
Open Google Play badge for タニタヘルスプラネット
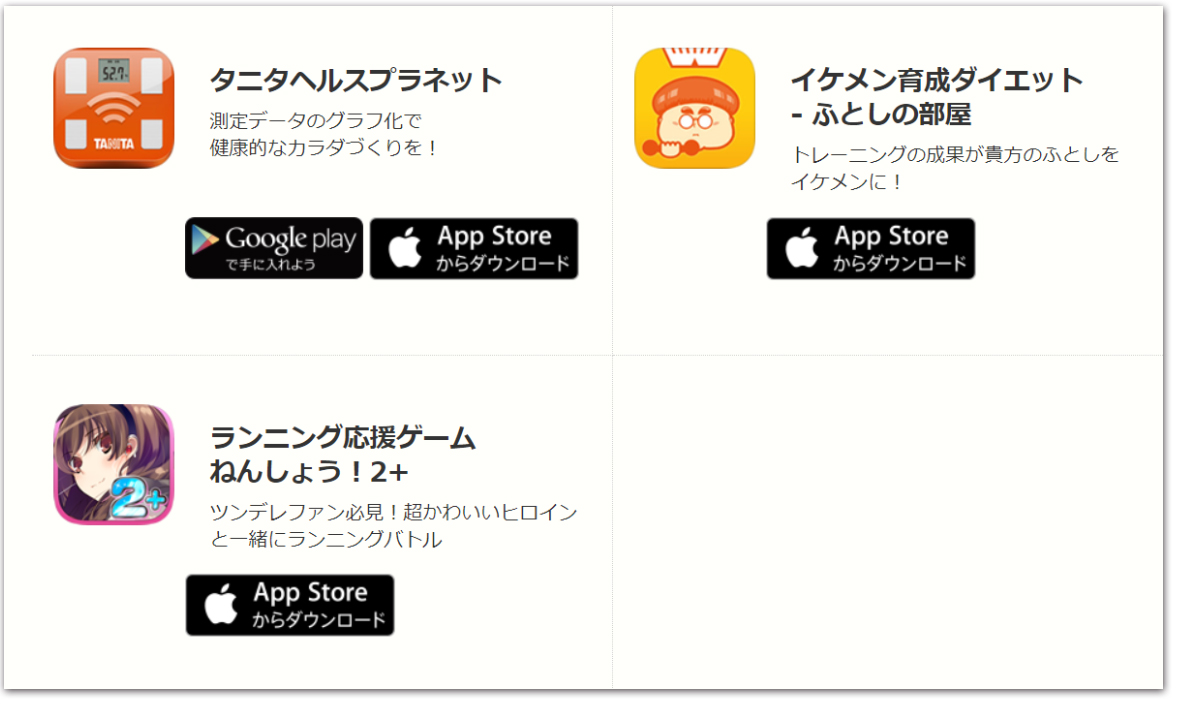click(274, 248)
